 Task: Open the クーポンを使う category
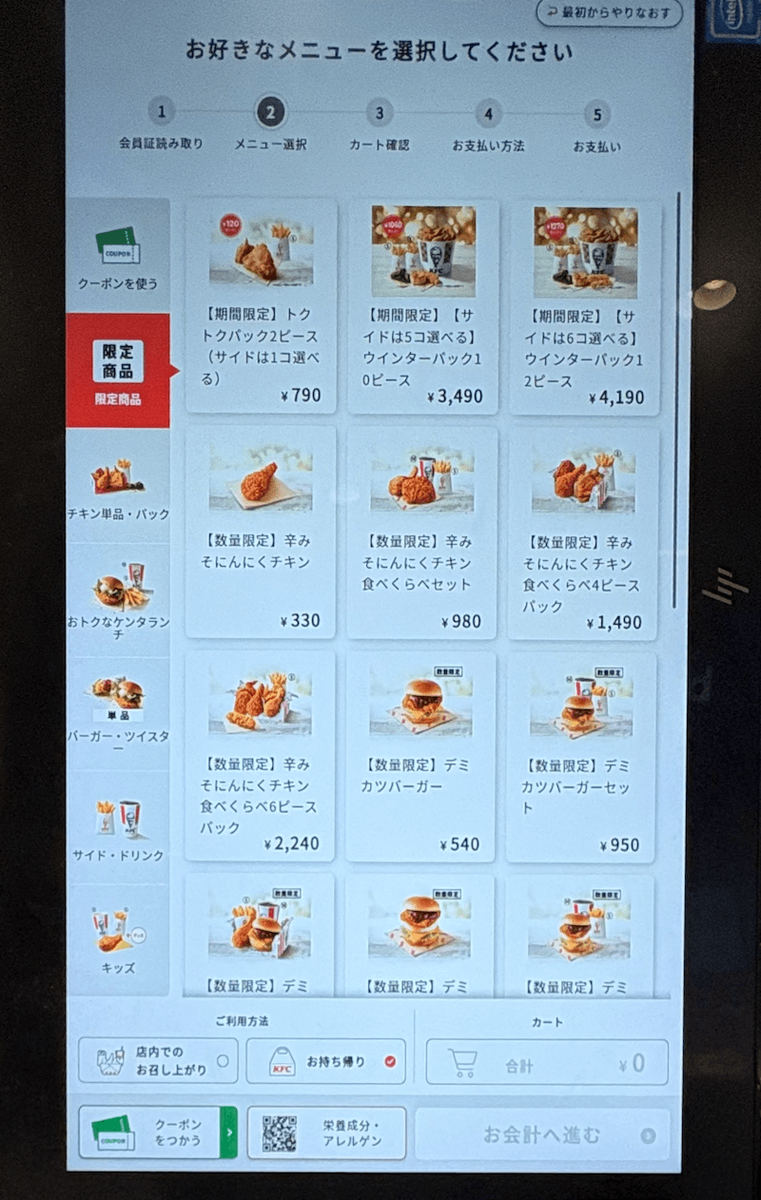[x=118, y=256]
